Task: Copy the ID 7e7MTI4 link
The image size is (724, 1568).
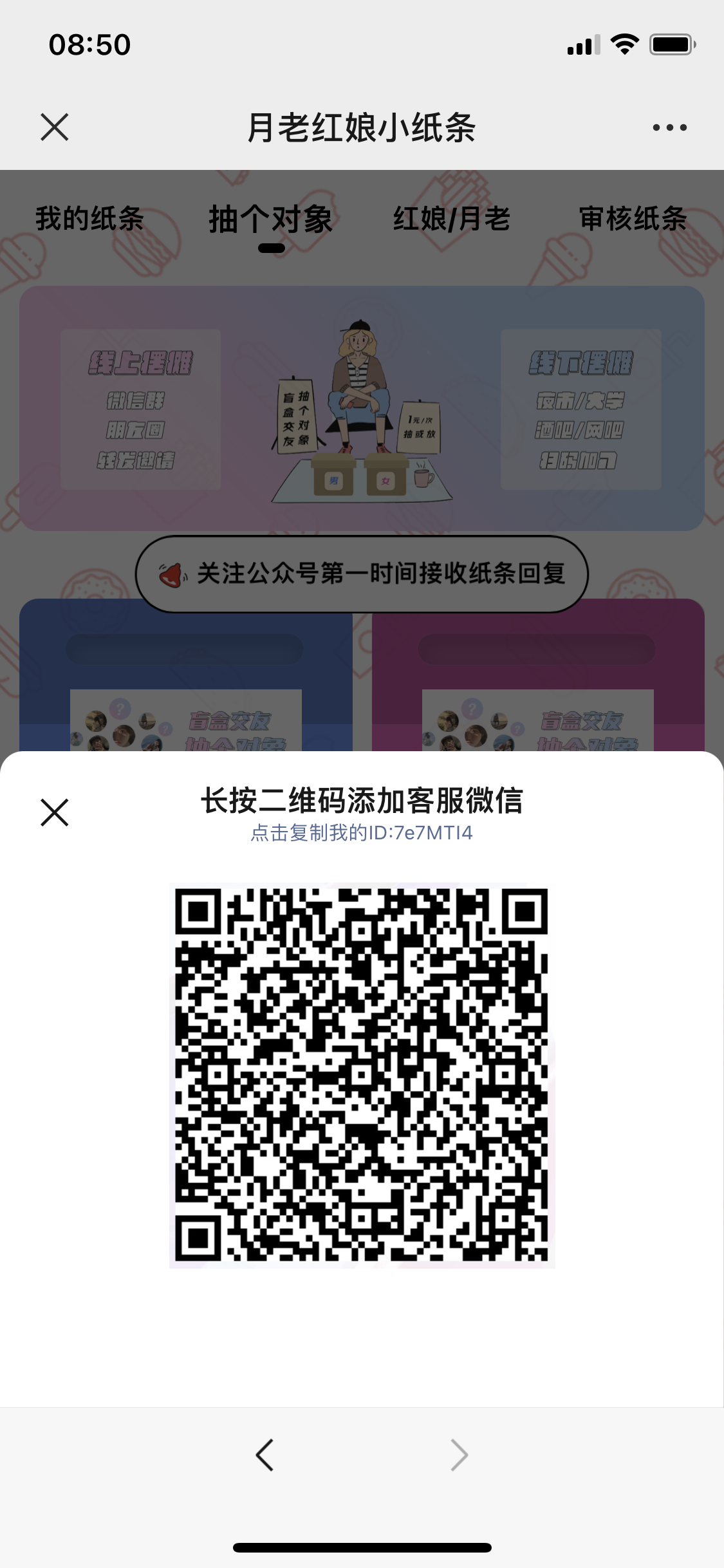Action: click(x=362, y=833)
